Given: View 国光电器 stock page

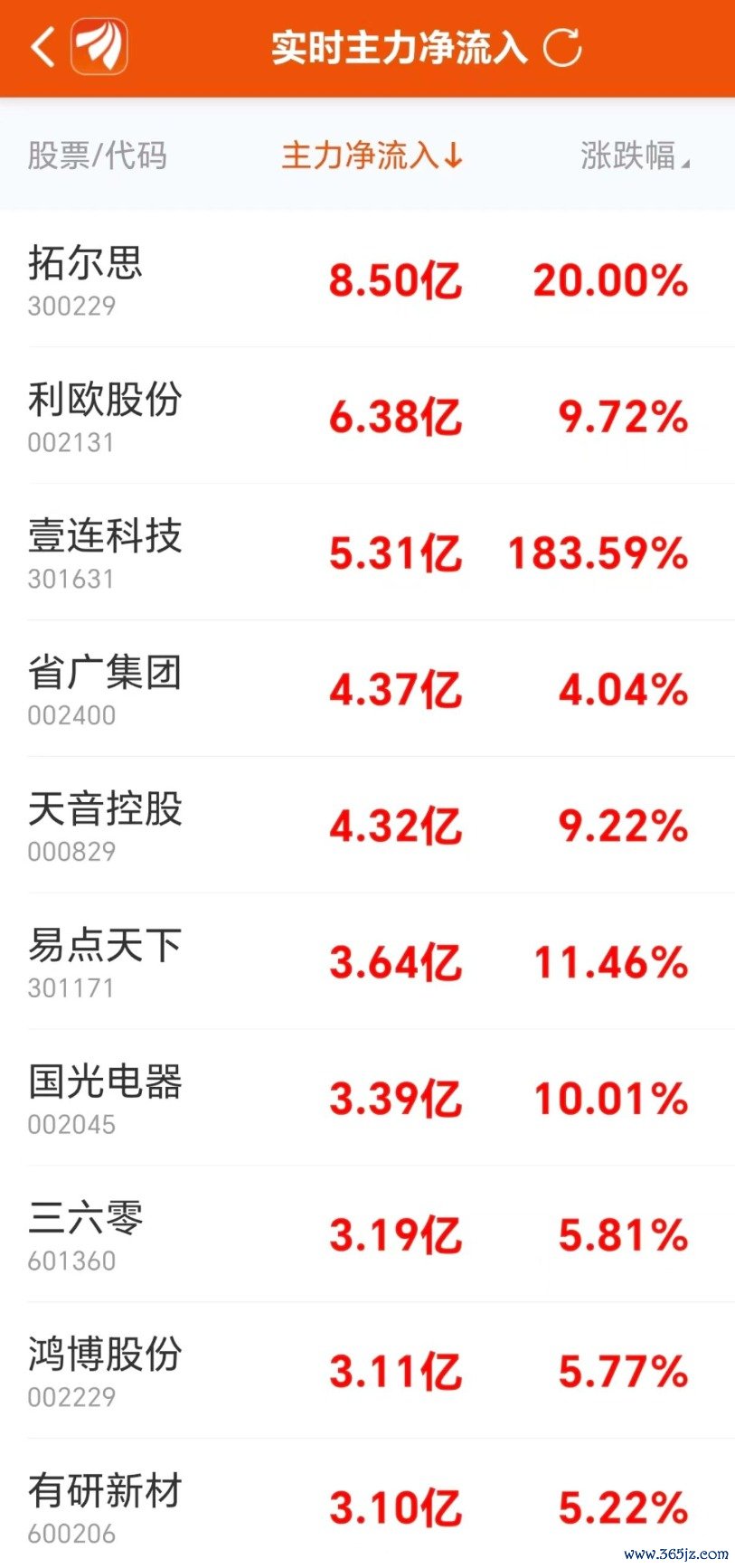Looking at the screenshot, I should pyautogui.click(x=367, y=1098).
